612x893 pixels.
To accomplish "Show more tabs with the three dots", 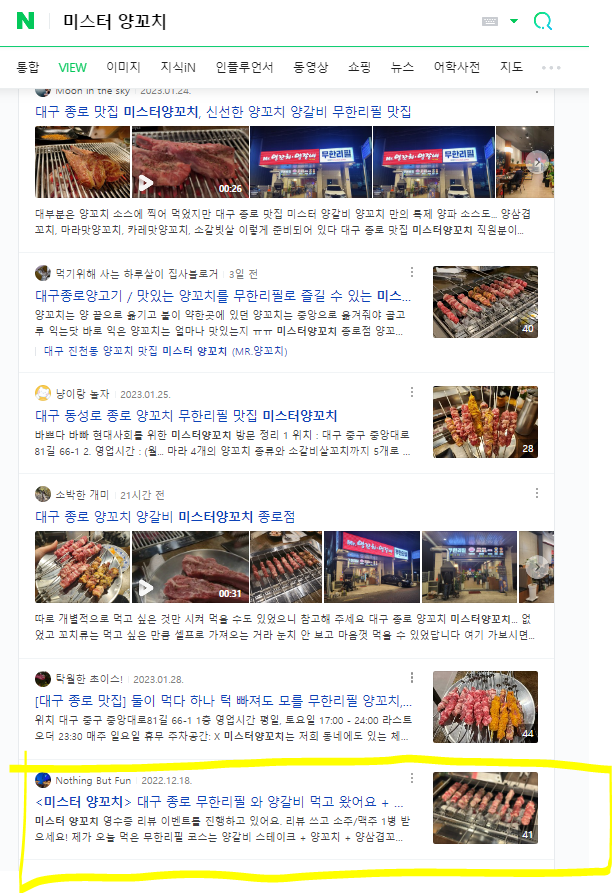I will click(x=551, y=67).
